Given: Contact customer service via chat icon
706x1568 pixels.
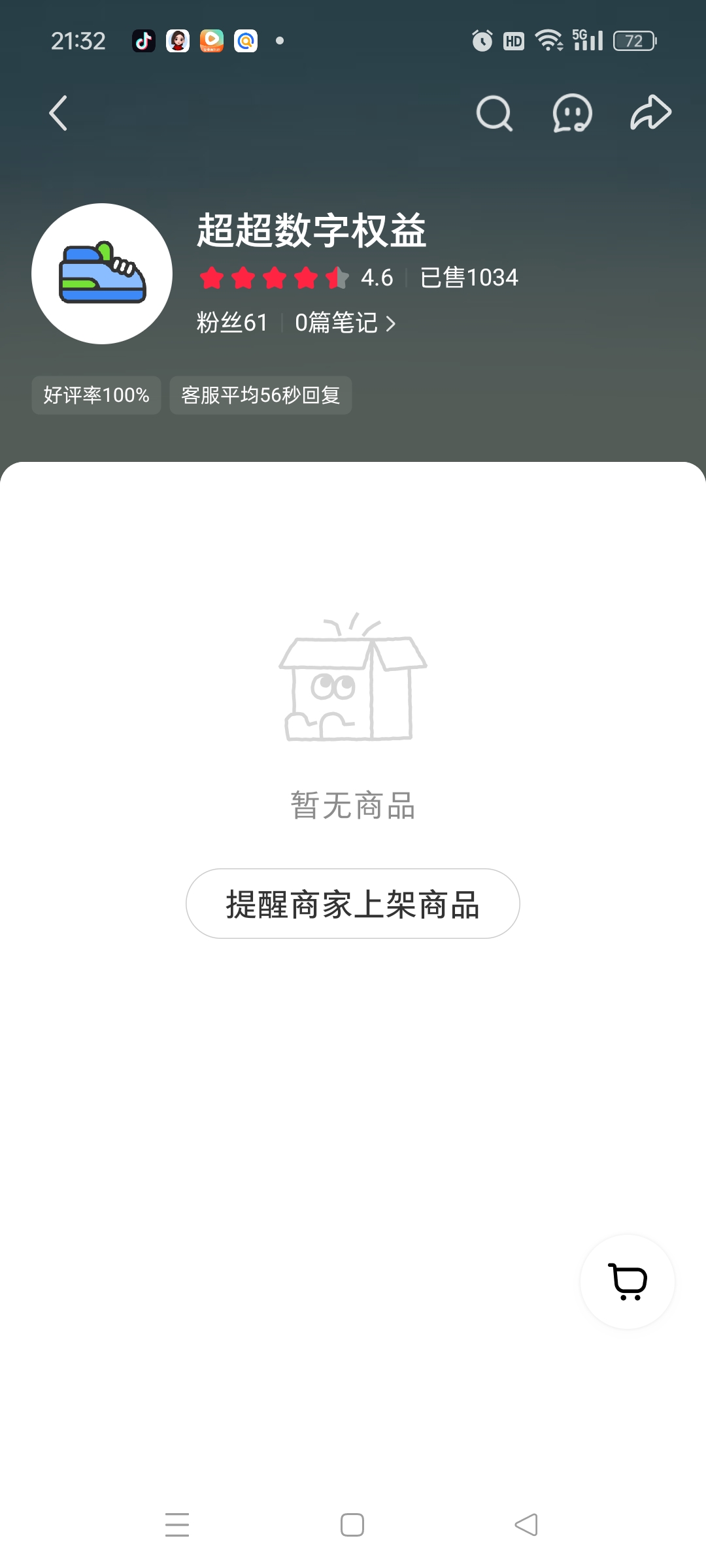Looking at the screenshot, I should click(573, 113).
